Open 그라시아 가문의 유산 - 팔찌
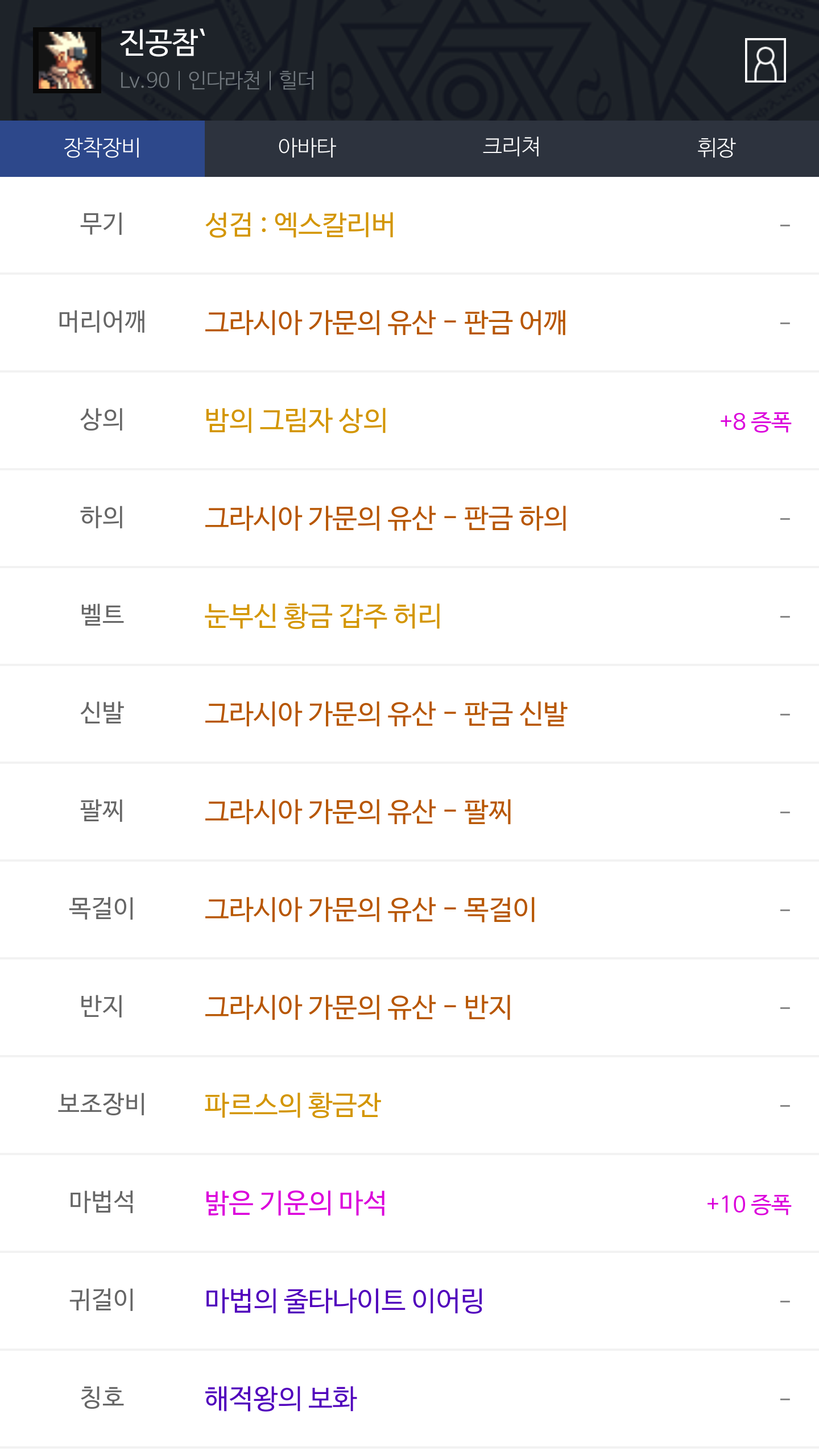 358,812
